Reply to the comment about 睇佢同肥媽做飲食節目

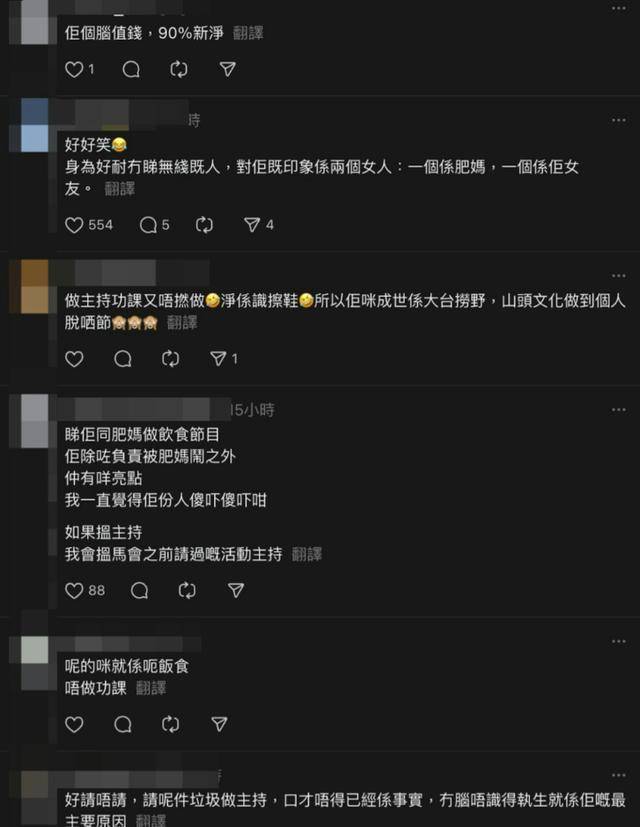[139, 591]
